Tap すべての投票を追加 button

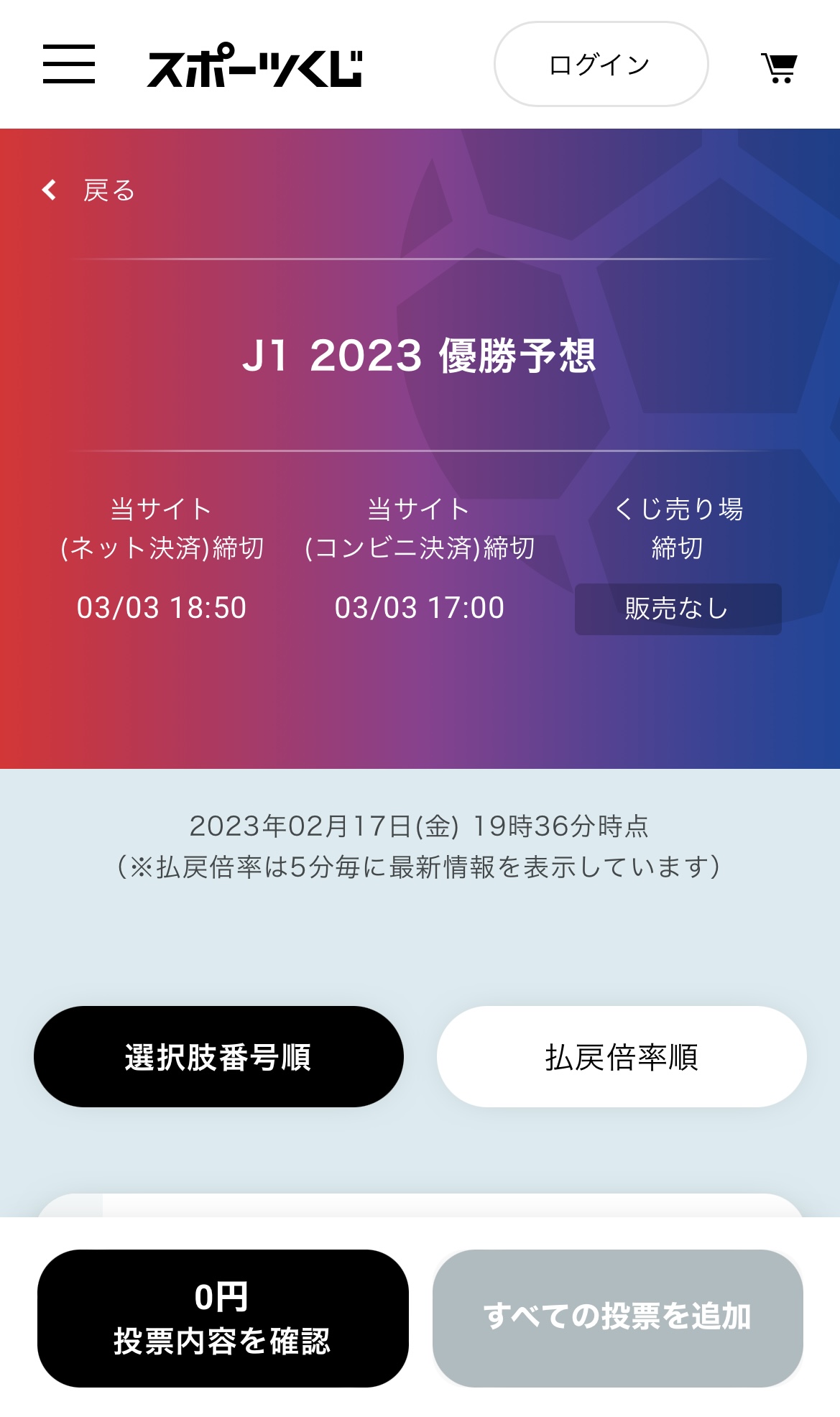(618, 1319)
